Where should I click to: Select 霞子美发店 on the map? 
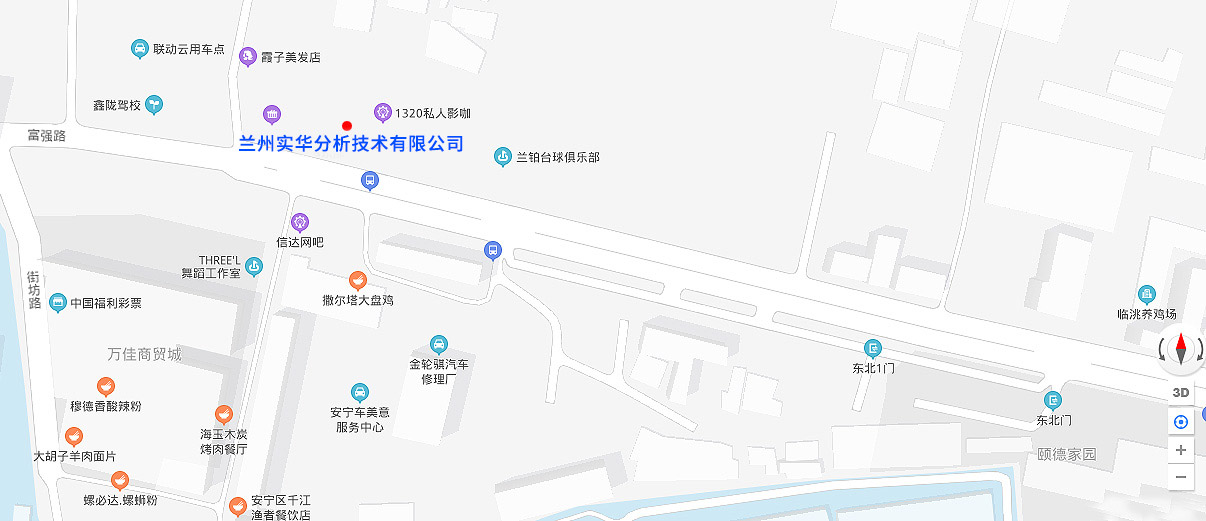[248, 57]
